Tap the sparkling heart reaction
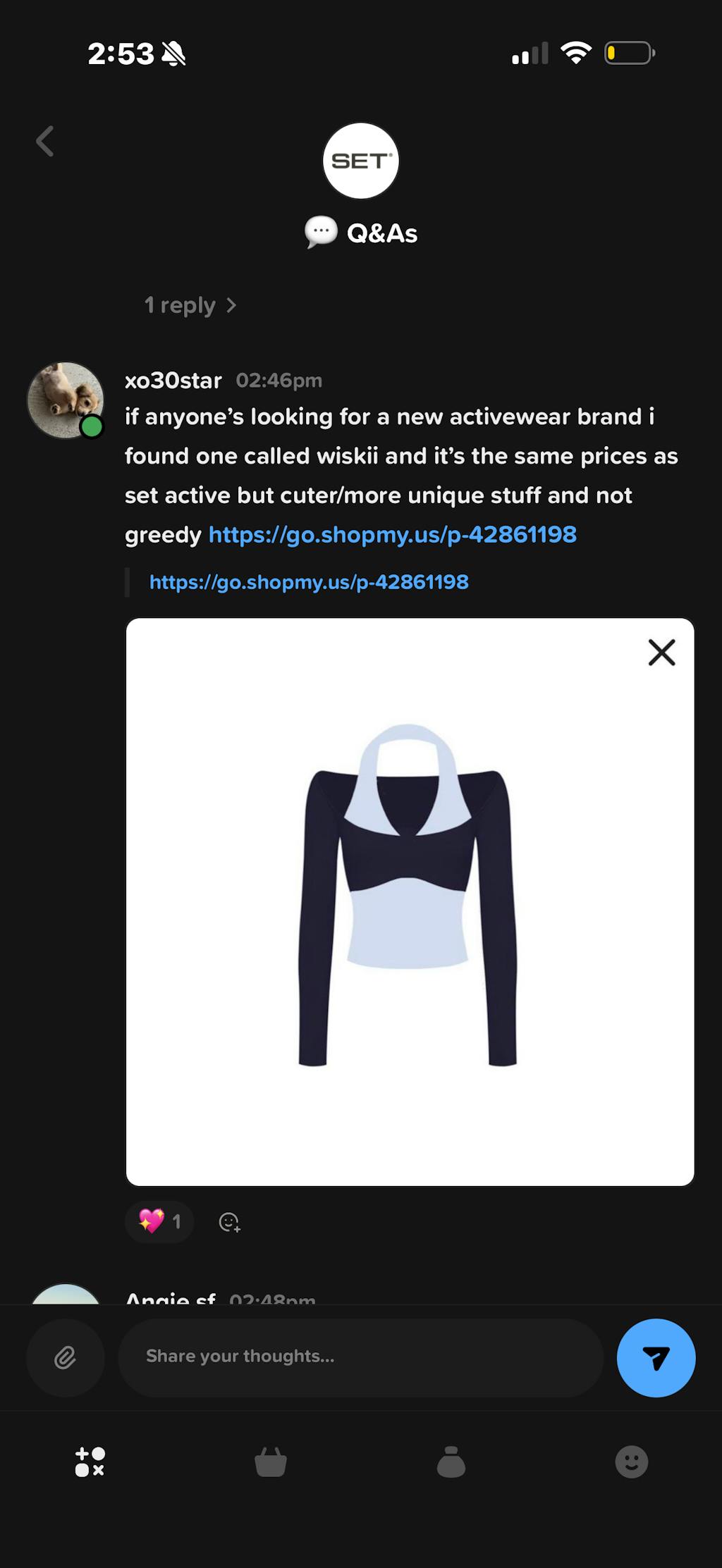This screenshot has width=722, height=1568. click(x=159, y=1221)
